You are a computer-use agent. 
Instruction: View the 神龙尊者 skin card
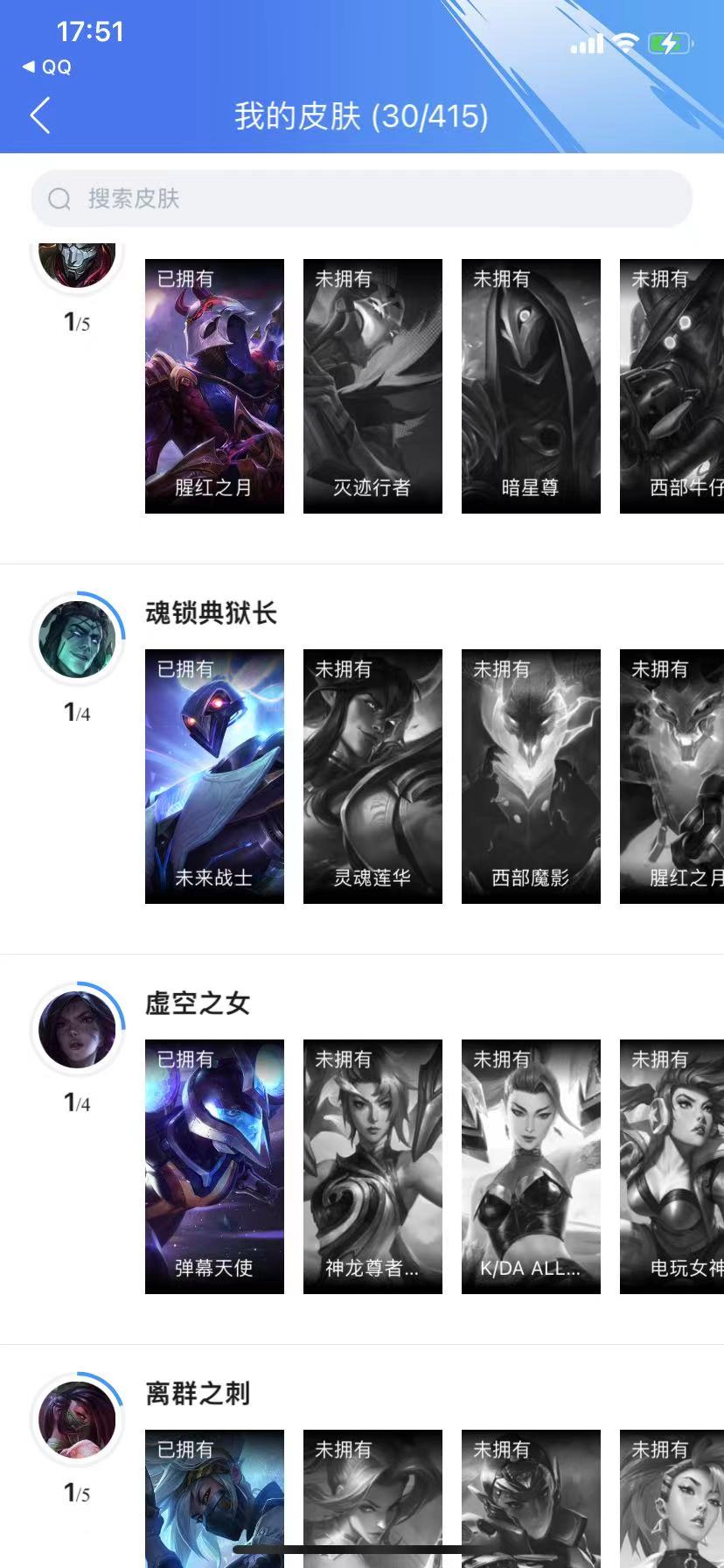[x=372, y=1166]
